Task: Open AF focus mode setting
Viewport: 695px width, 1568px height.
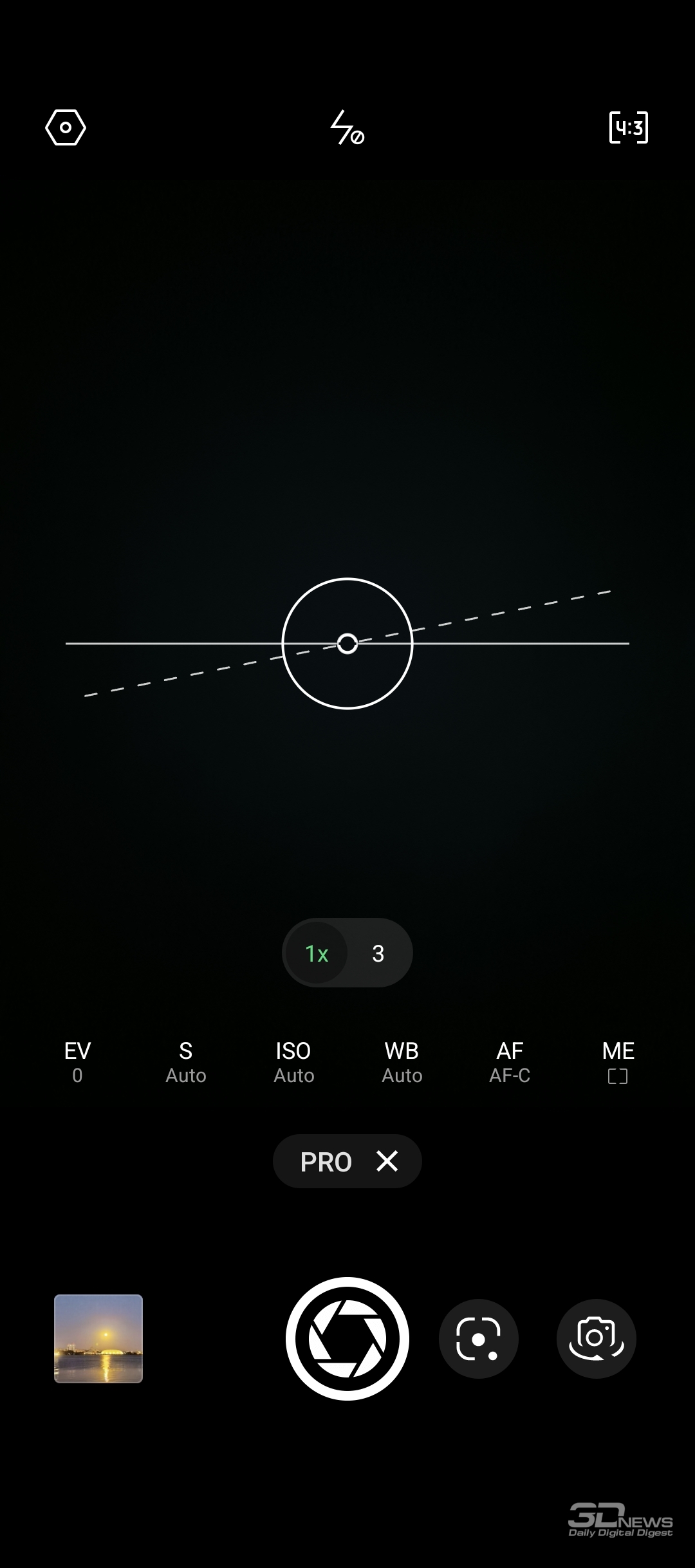Action: tap(510, 1062)
